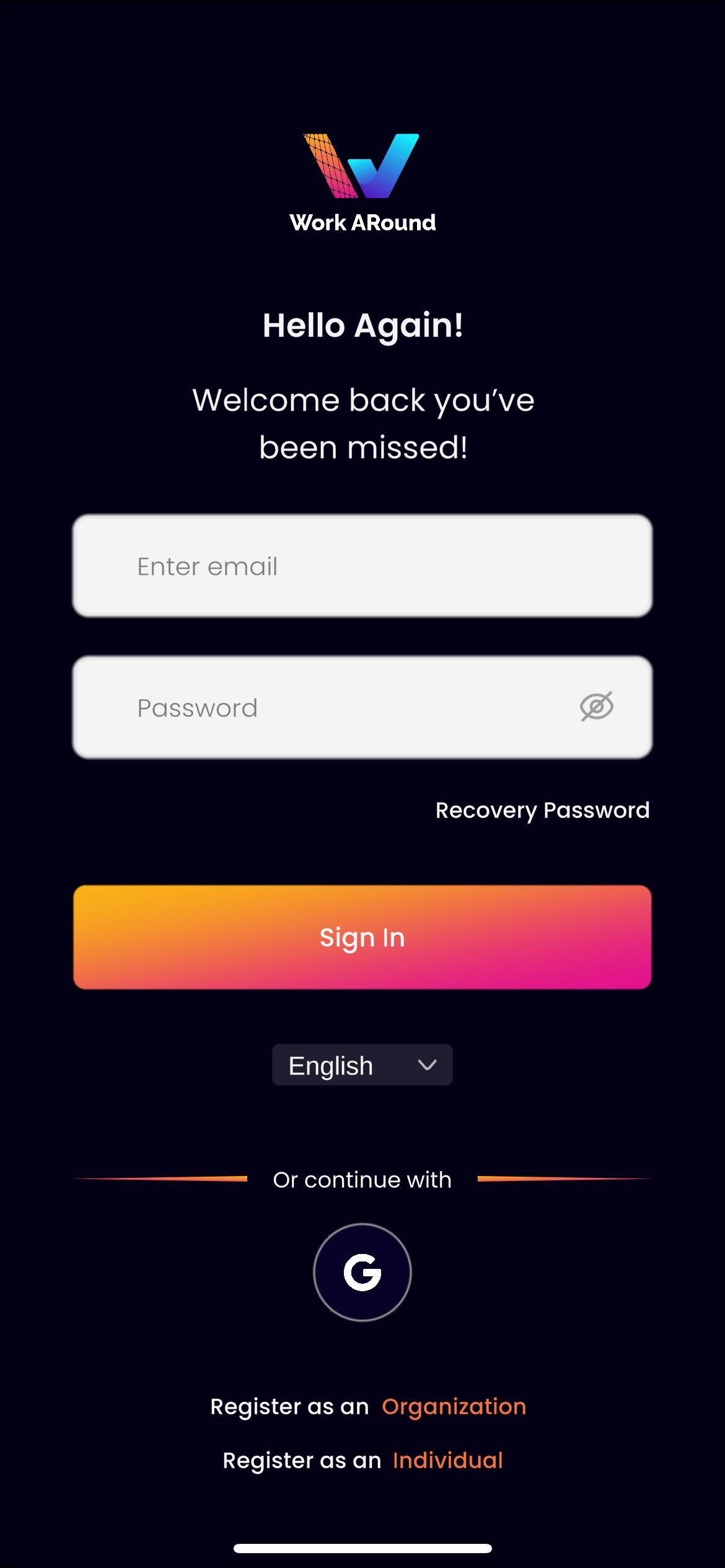Register as an Individual
725x1568 pixels.
(x=447, y=1460)
